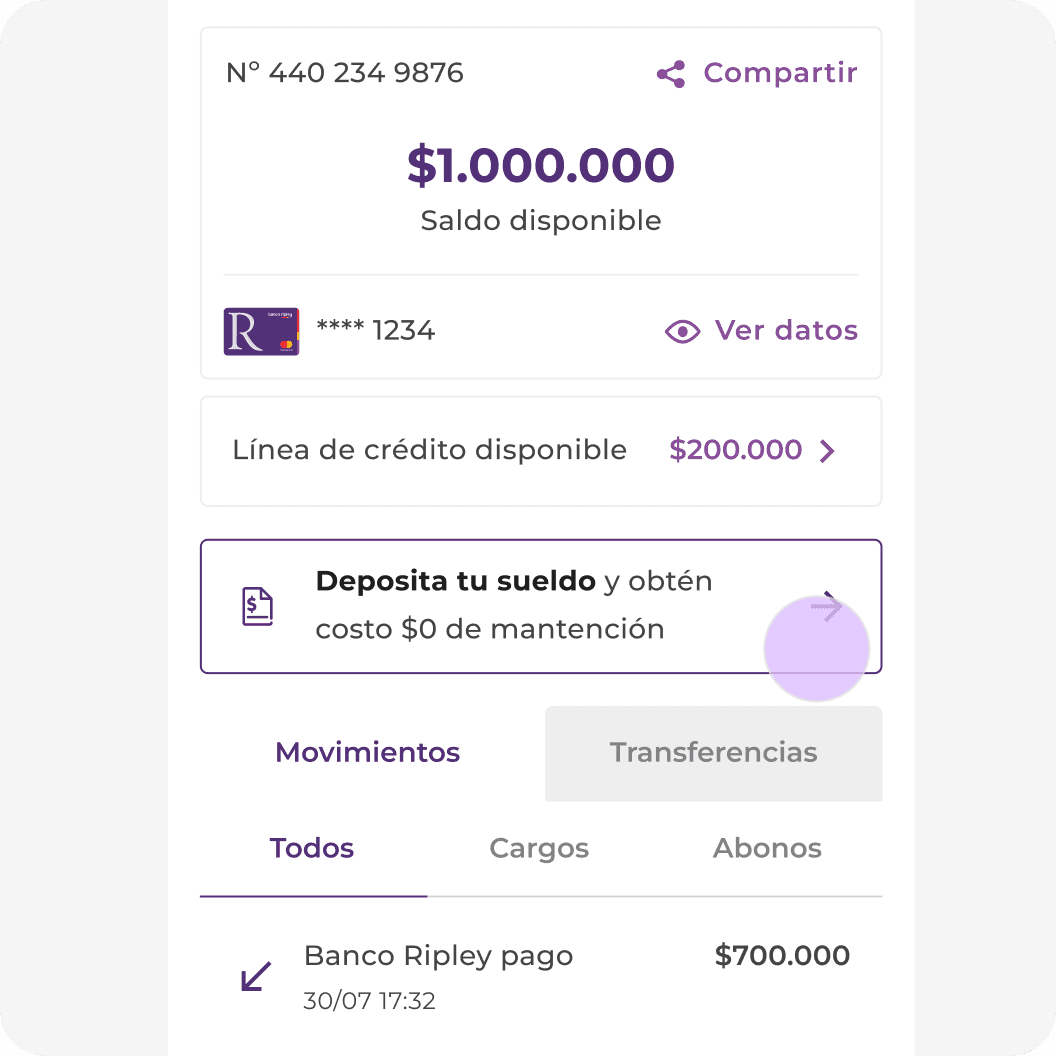Viewport: 1056px width, 1056px height.
Task: Reveal card details with Ver datos
Action: (x=762, y=331)
